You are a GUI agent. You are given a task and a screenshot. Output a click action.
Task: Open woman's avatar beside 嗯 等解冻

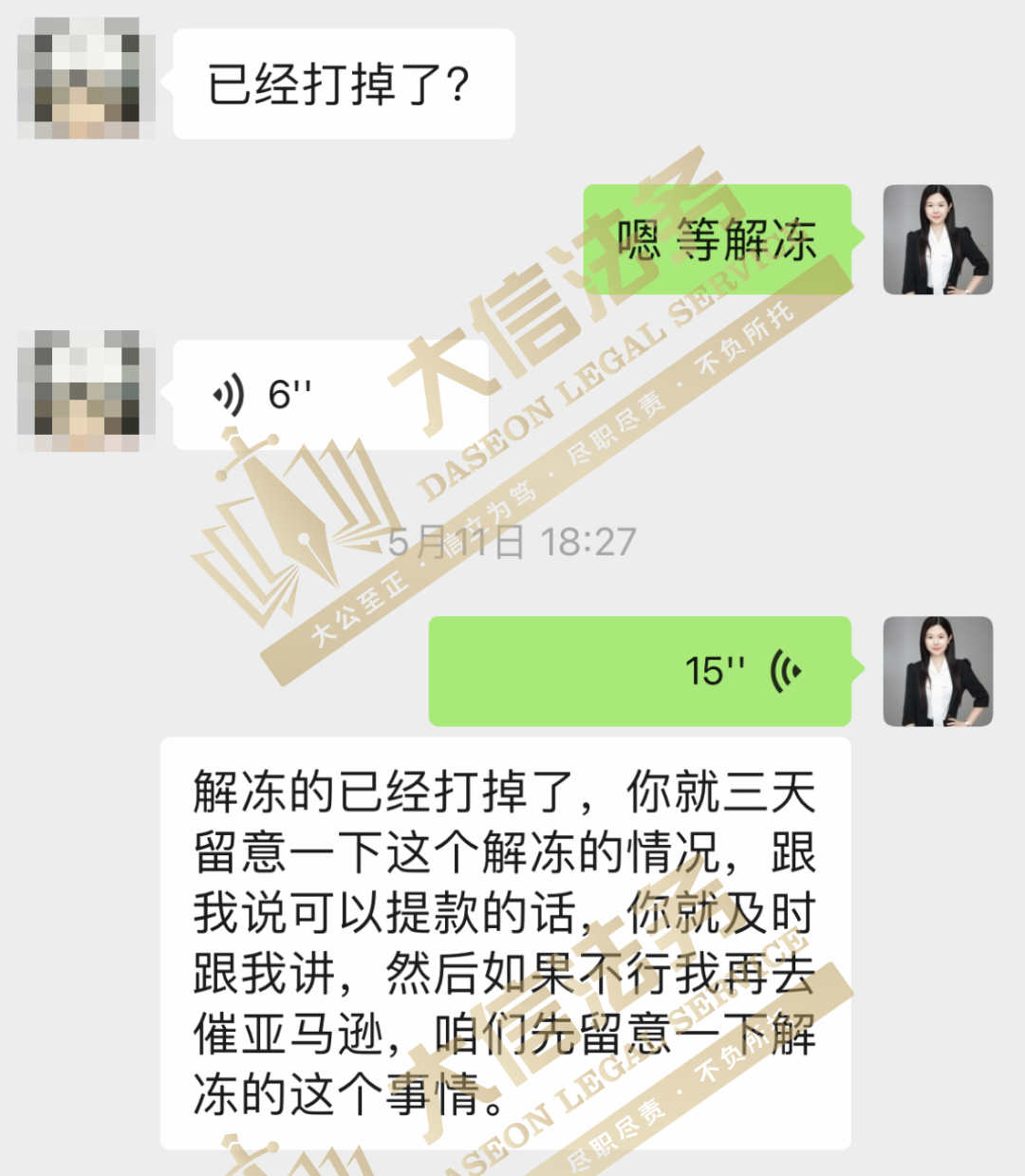pyautogui.click(x=938, y=239)
